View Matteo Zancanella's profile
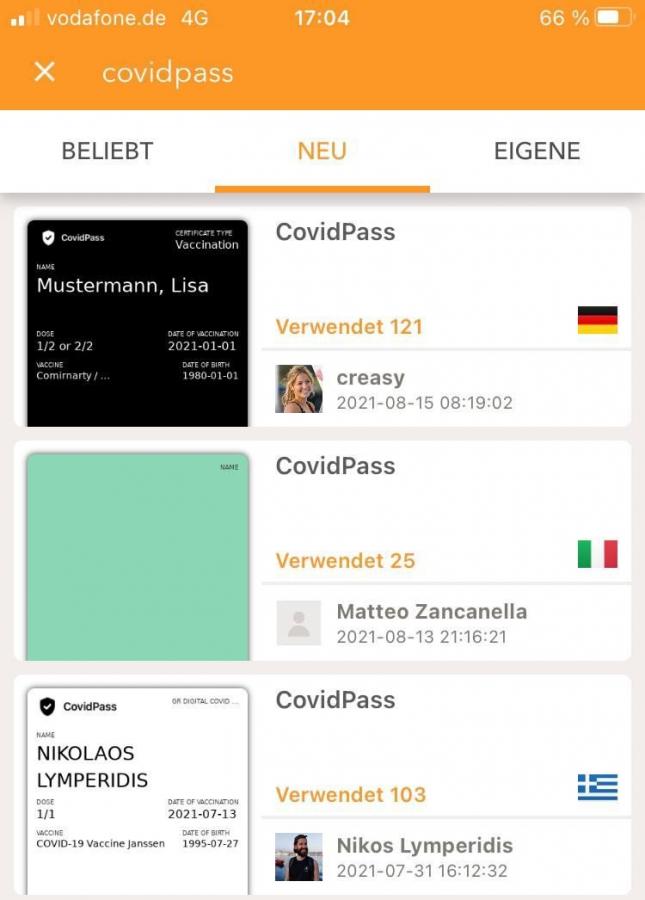The width and height of the screenshot is (645, 900). click(x=430, y=622)
